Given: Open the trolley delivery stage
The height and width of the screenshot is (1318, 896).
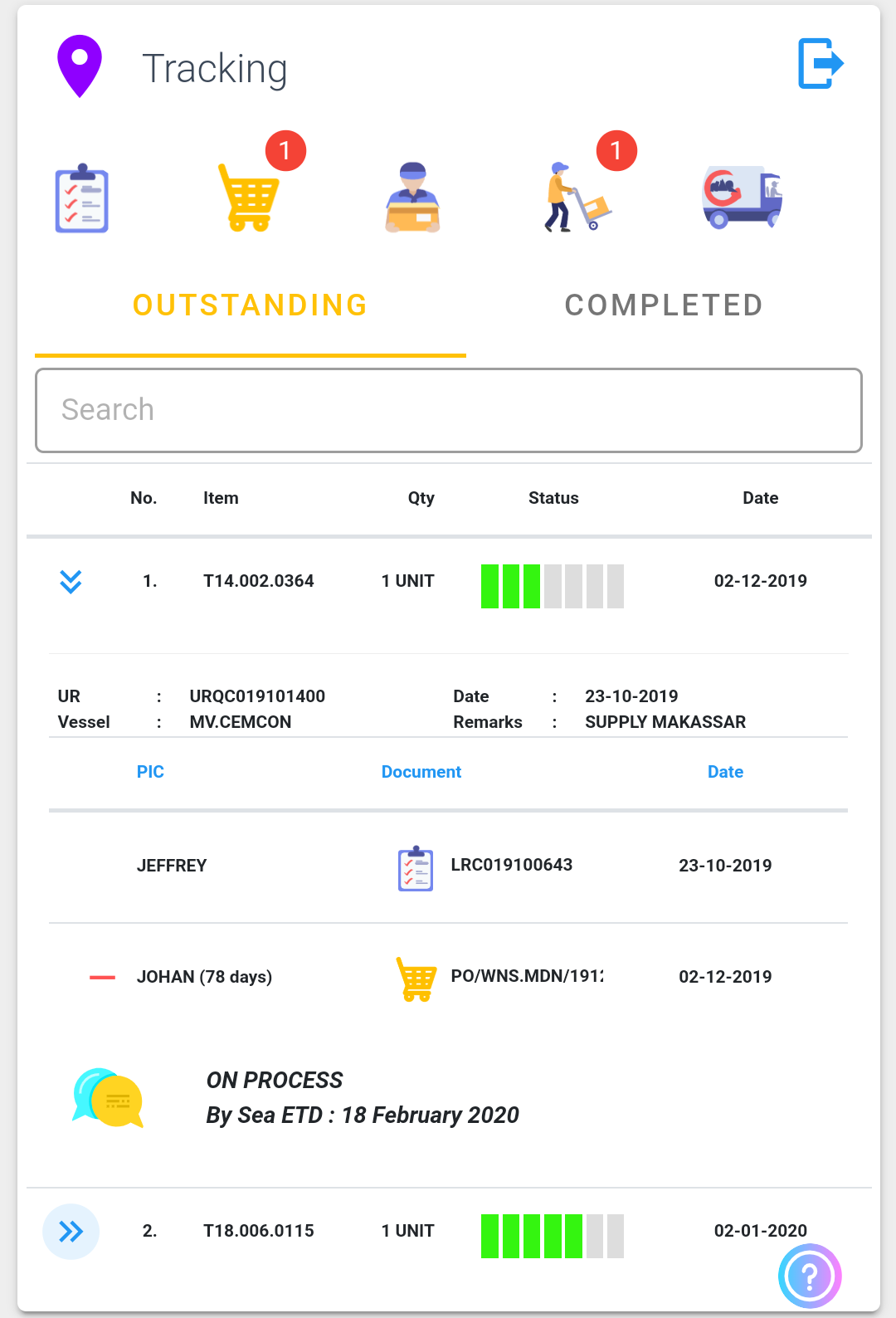Looking at the screenshot, I should (577, 198).
